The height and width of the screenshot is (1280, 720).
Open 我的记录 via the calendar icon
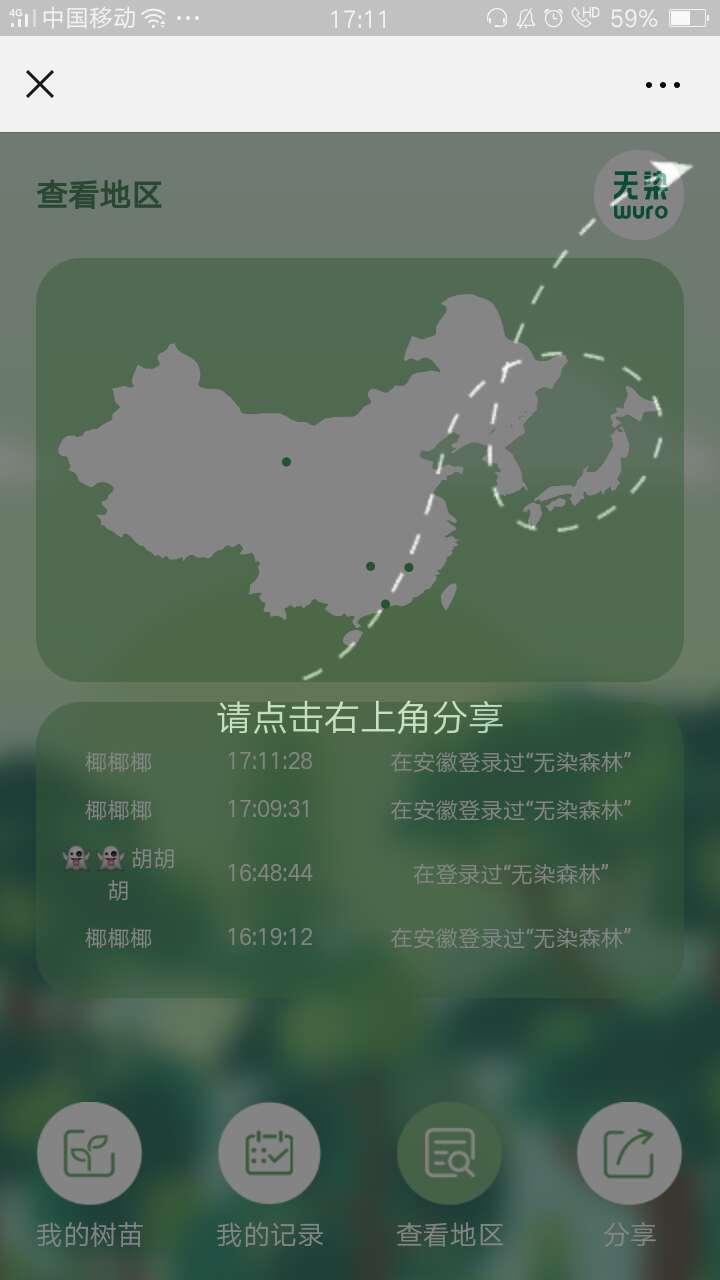point(270,1152)
